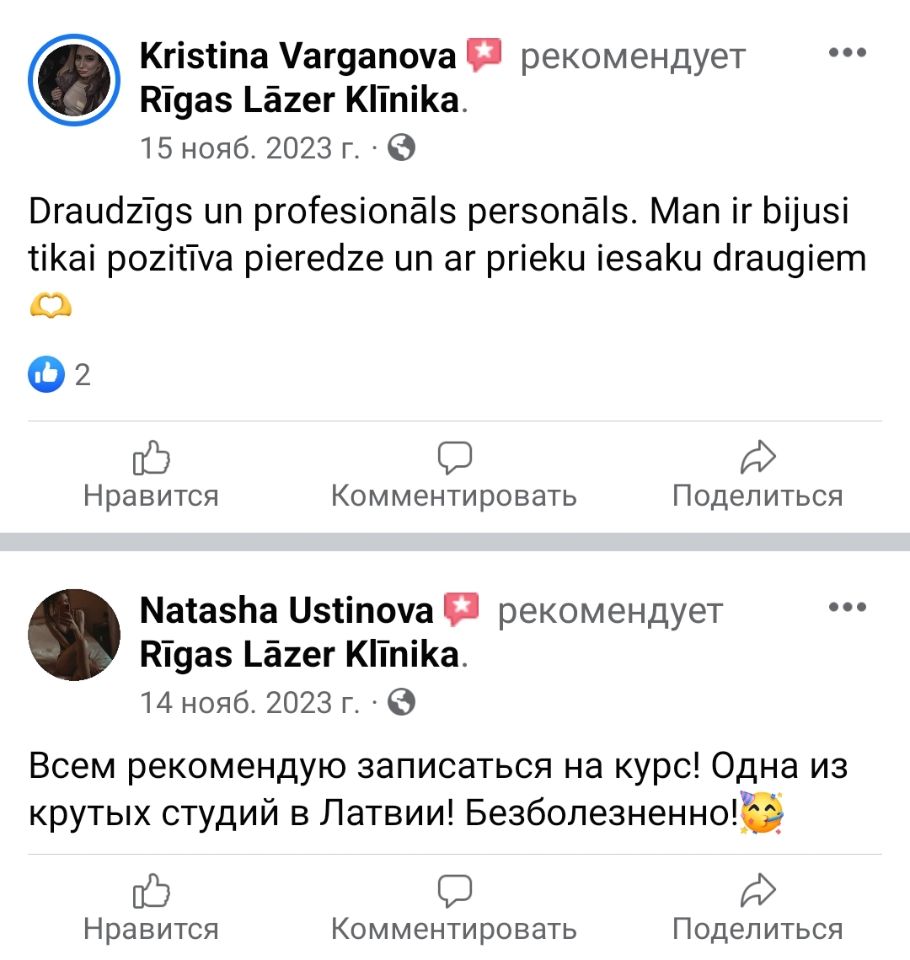Open Rīgas Lāzer Klīnika page in Kristina's post
910x960 pixels.
pyautogui.click(x=301, y=101)
